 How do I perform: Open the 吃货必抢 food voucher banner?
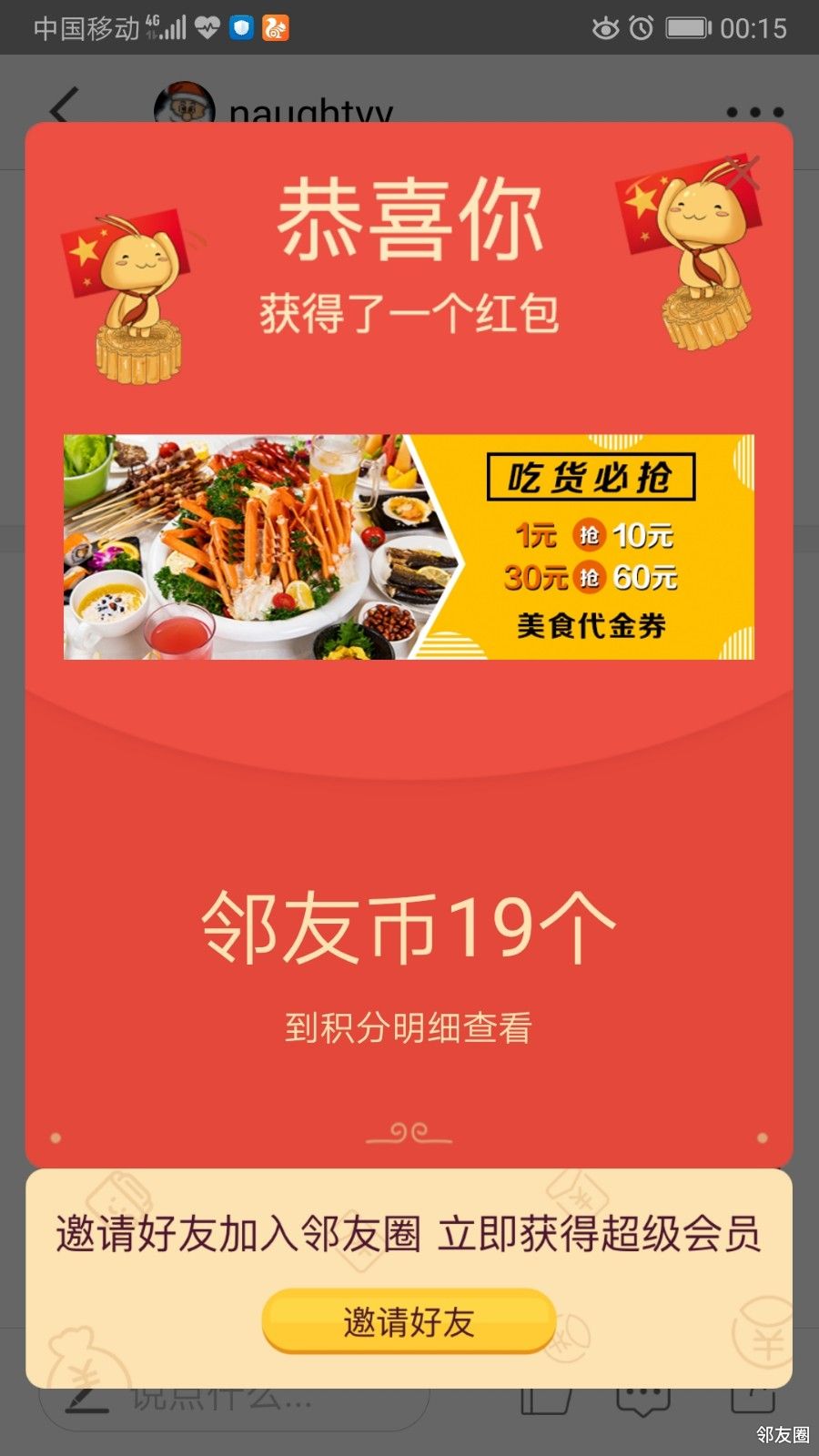pyautogui.click(x=409, y=547)
